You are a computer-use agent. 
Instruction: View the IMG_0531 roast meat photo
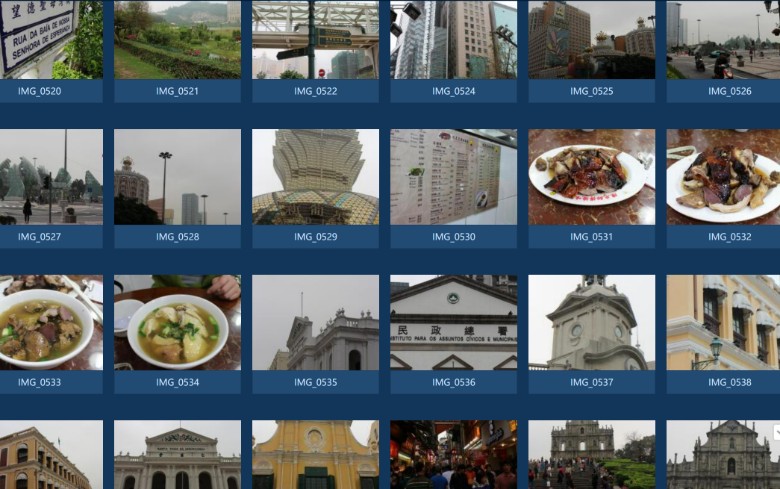[x=591, y=177]
